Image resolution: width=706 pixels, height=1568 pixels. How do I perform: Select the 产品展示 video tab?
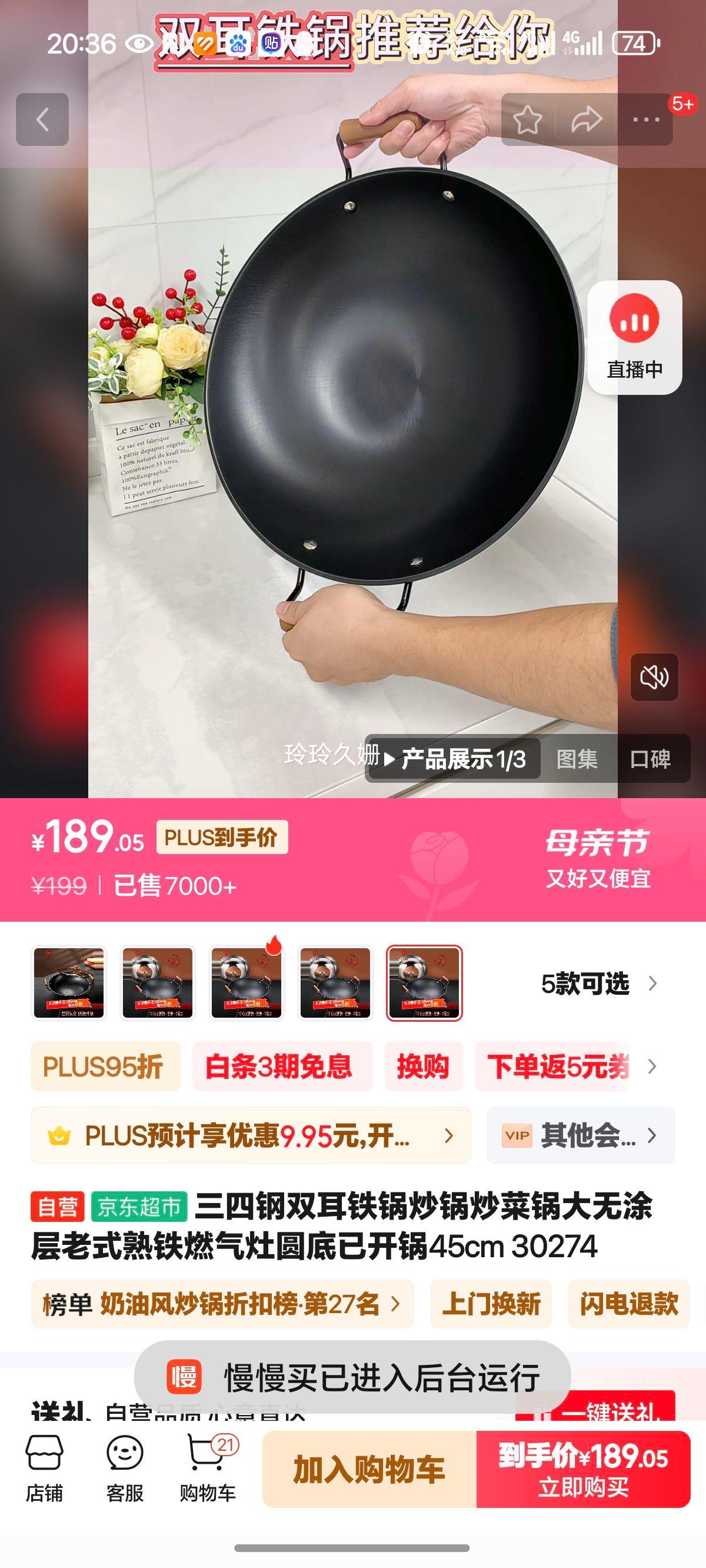point(455,759)
